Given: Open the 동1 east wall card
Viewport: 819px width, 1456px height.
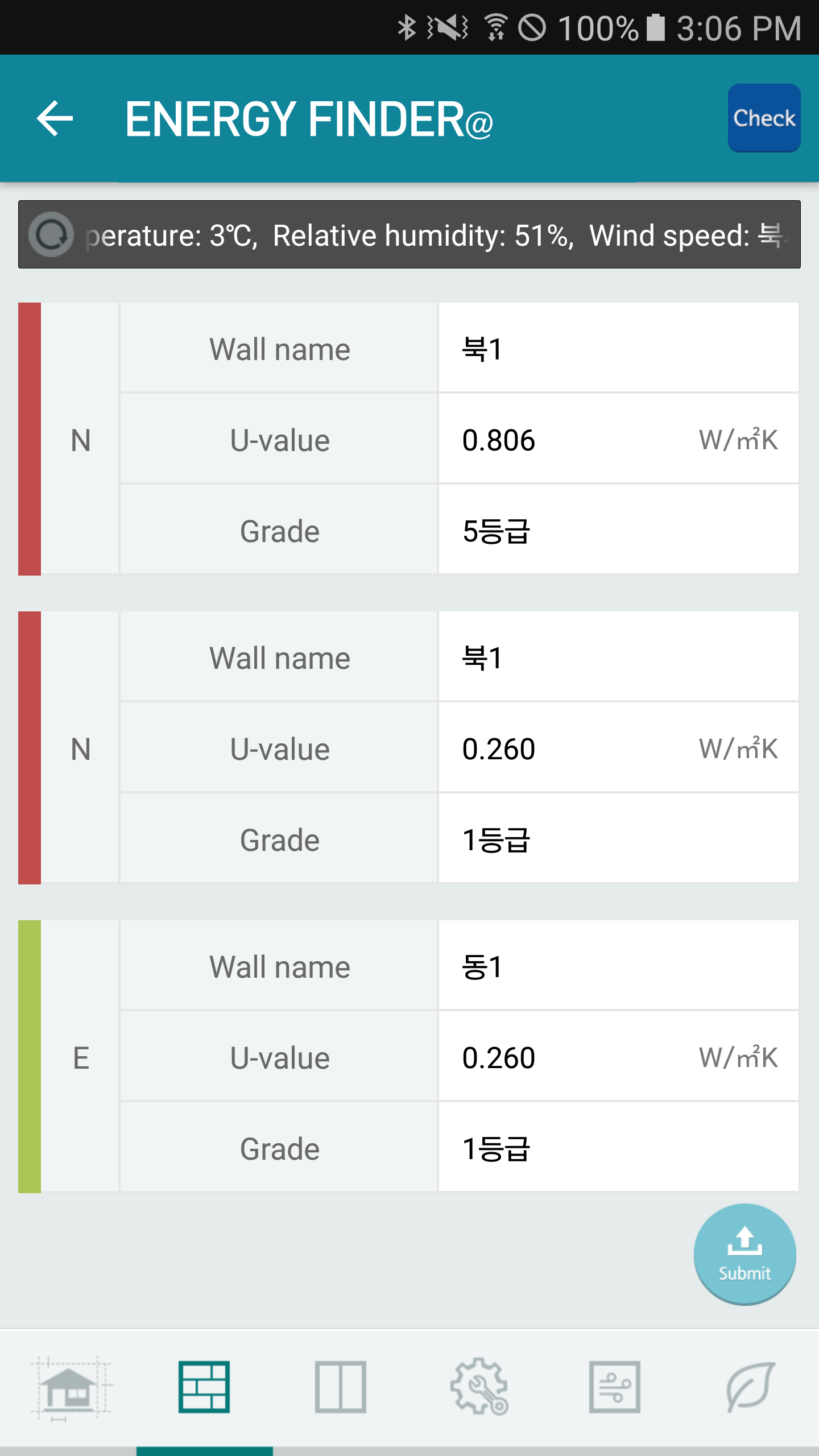Looking at the screenshot, I should click(408, 1056).
